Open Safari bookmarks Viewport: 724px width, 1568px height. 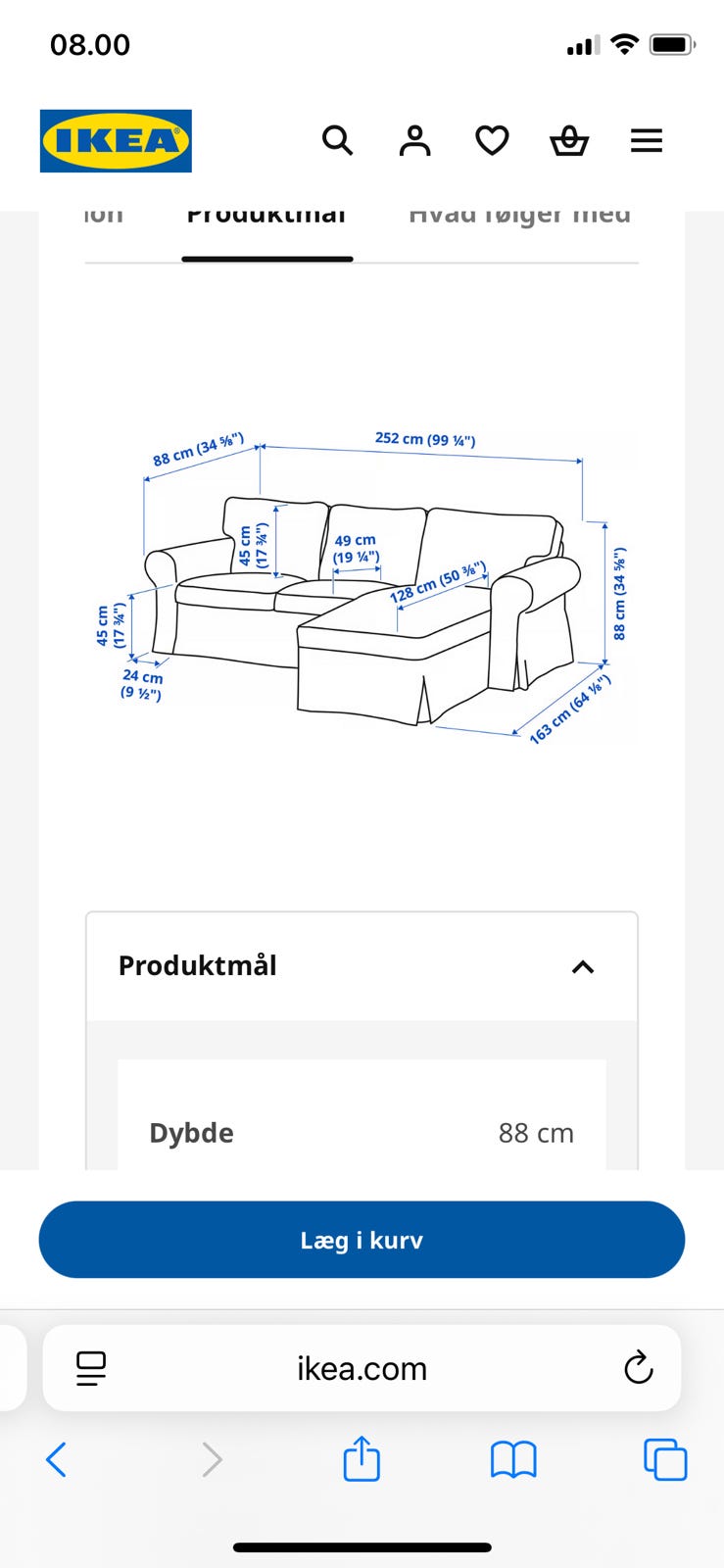(513, 1459)
